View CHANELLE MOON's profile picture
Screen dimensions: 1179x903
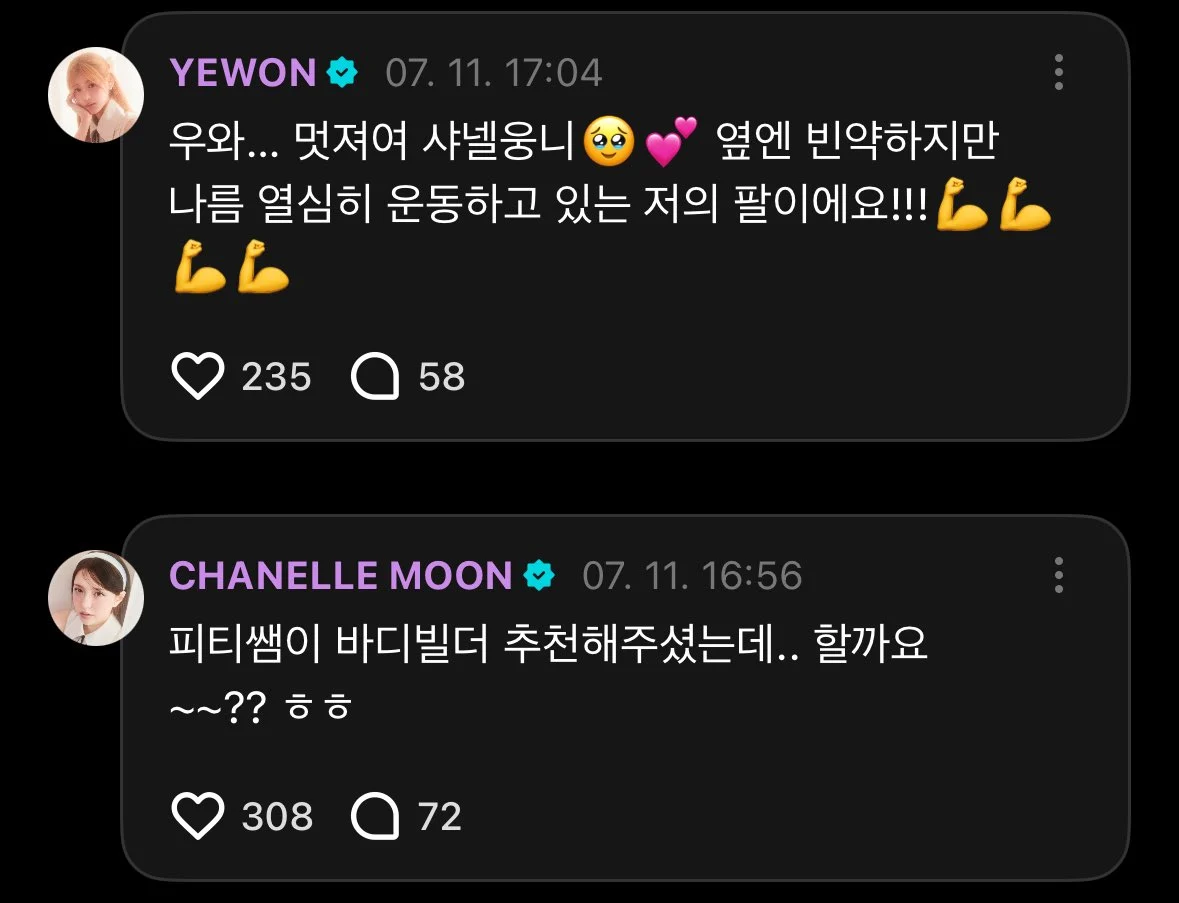click(x=96, y=598)
